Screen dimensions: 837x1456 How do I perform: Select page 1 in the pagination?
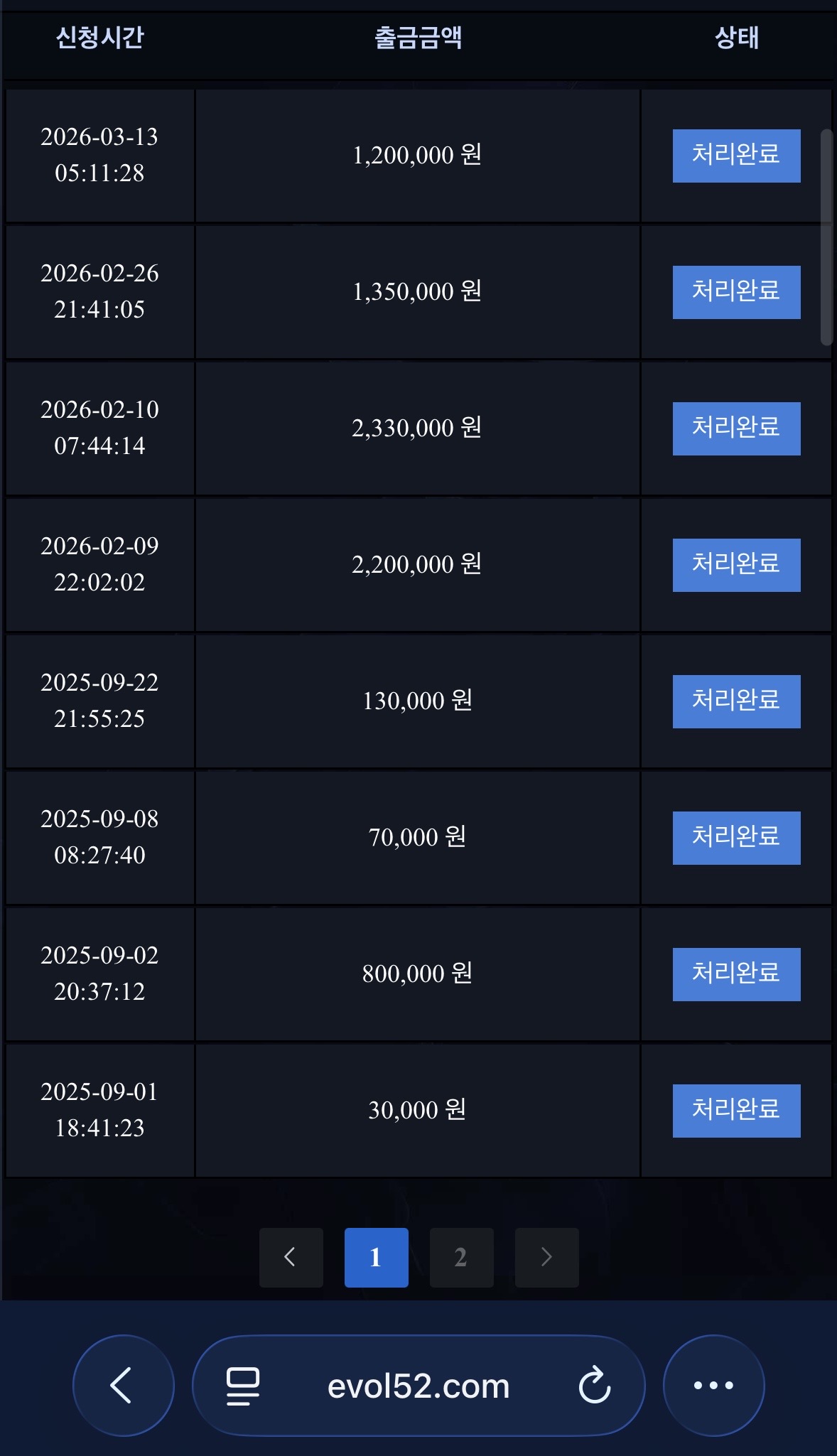(x=376, y=1257)
